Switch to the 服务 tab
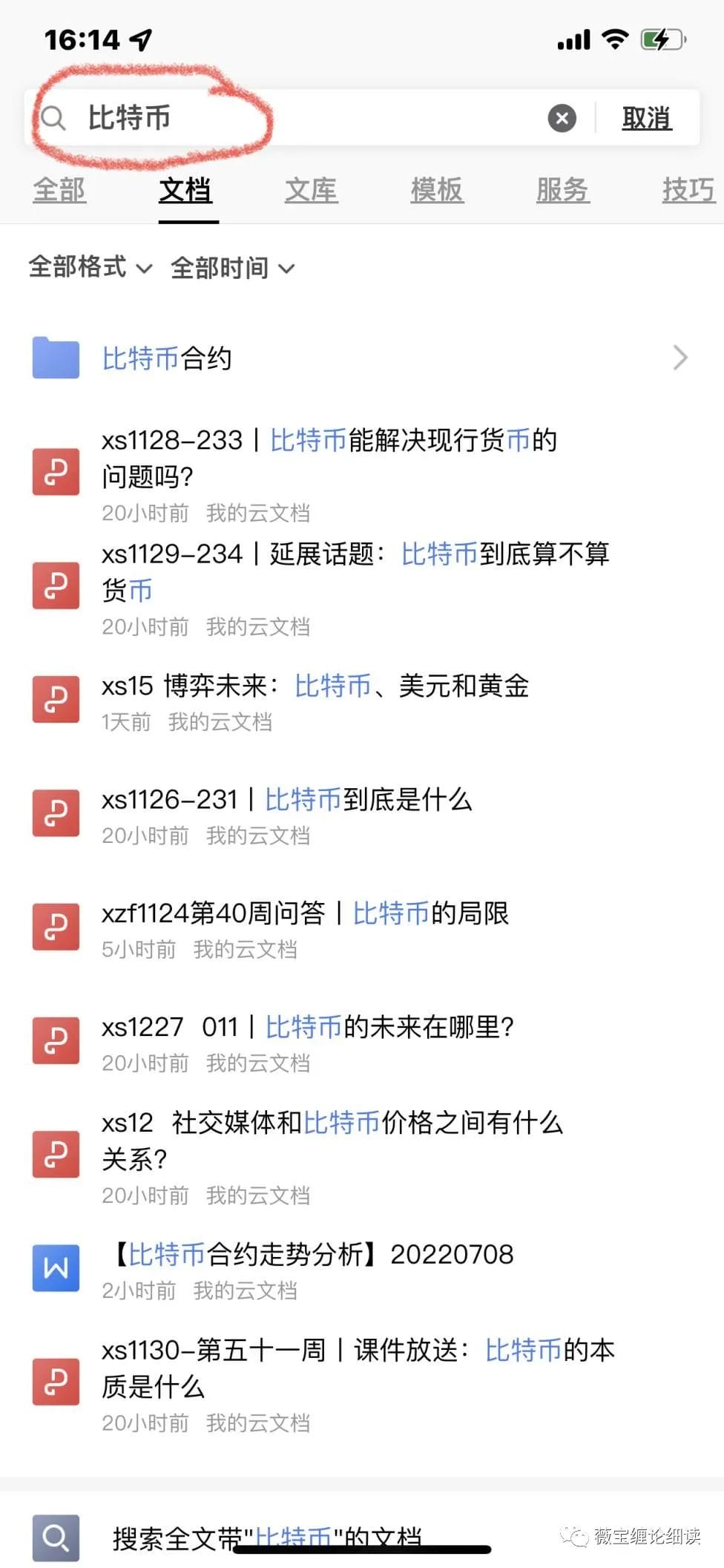724x1568 pixels. click(562, 190)
